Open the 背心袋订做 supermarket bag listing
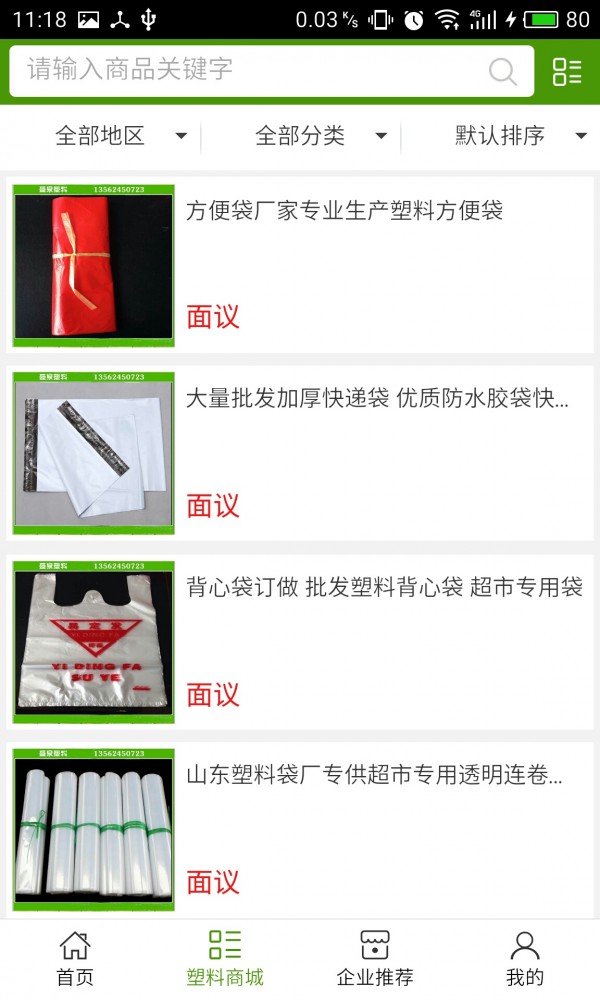 [x=300, y=642]
